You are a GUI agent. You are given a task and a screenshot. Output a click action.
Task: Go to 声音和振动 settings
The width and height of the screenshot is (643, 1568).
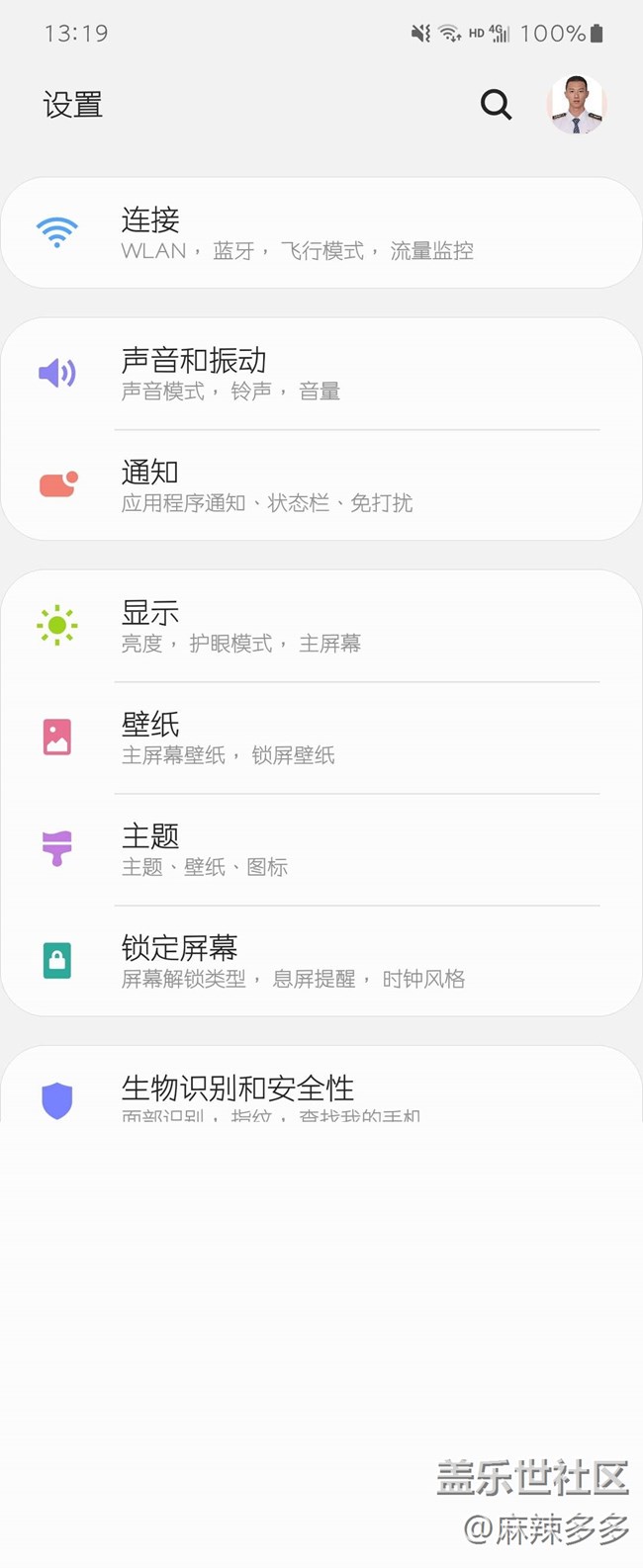pyautogui.click(x=321, y=374)
